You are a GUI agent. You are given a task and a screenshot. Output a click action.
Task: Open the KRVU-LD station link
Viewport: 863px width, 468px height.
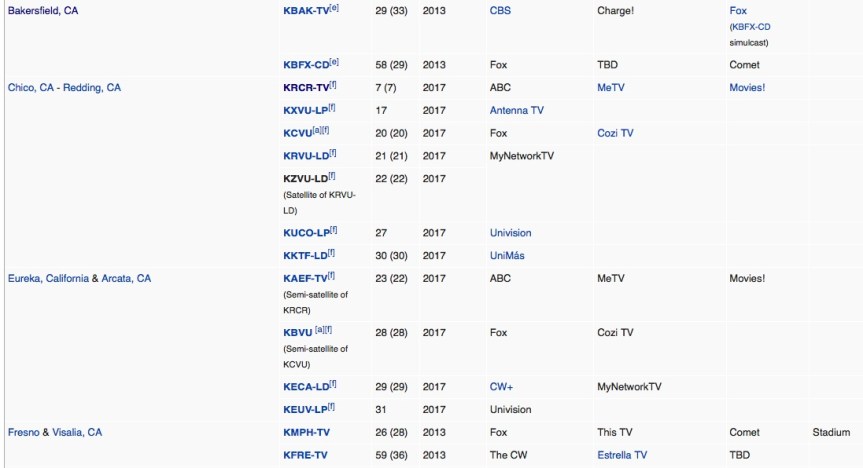pos(305,156)
